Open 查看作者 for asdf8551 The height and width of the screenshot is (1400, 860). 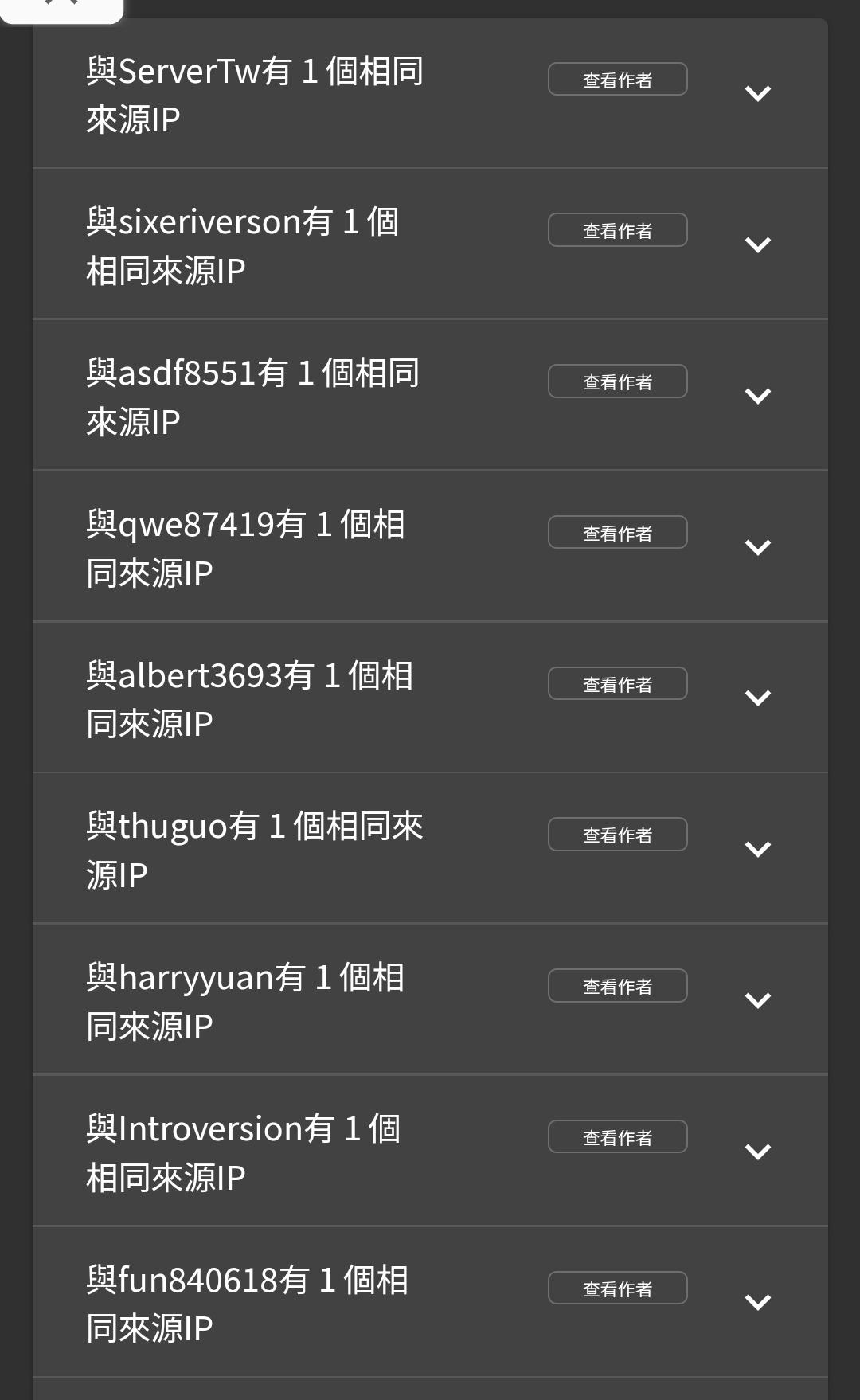coord(617,381)
